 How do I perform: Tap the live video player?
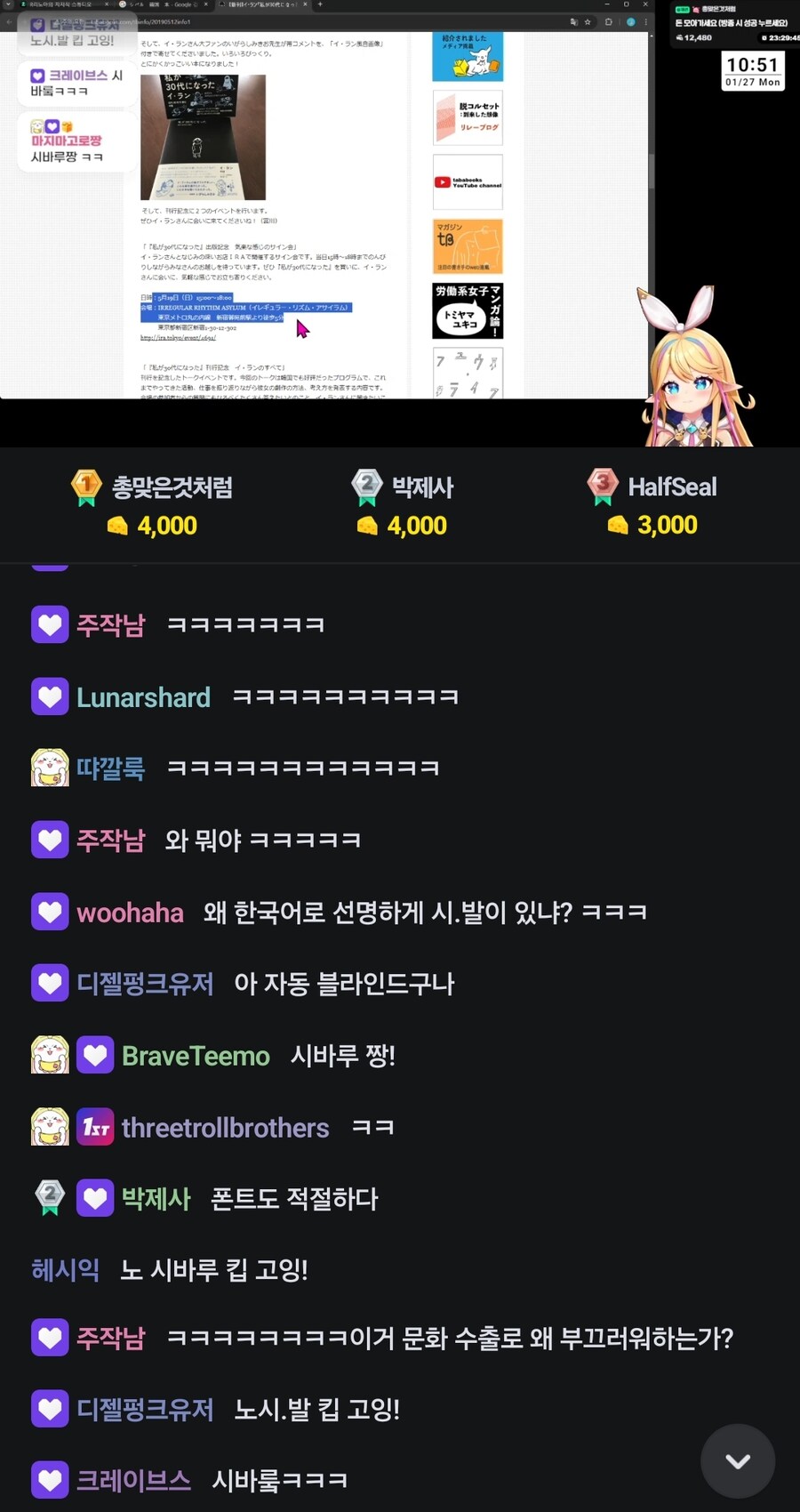click(400, 222)
